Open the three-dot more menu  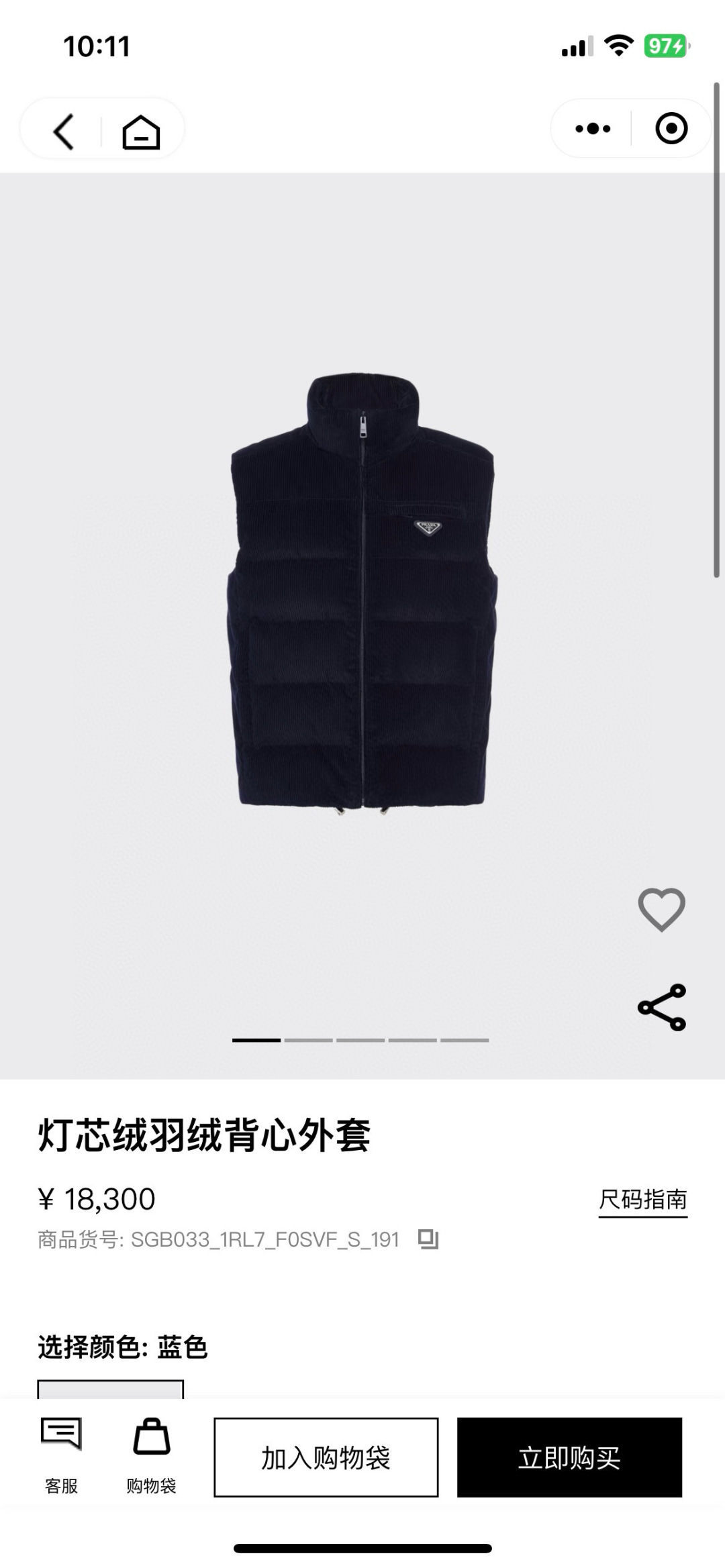[593, 128]
